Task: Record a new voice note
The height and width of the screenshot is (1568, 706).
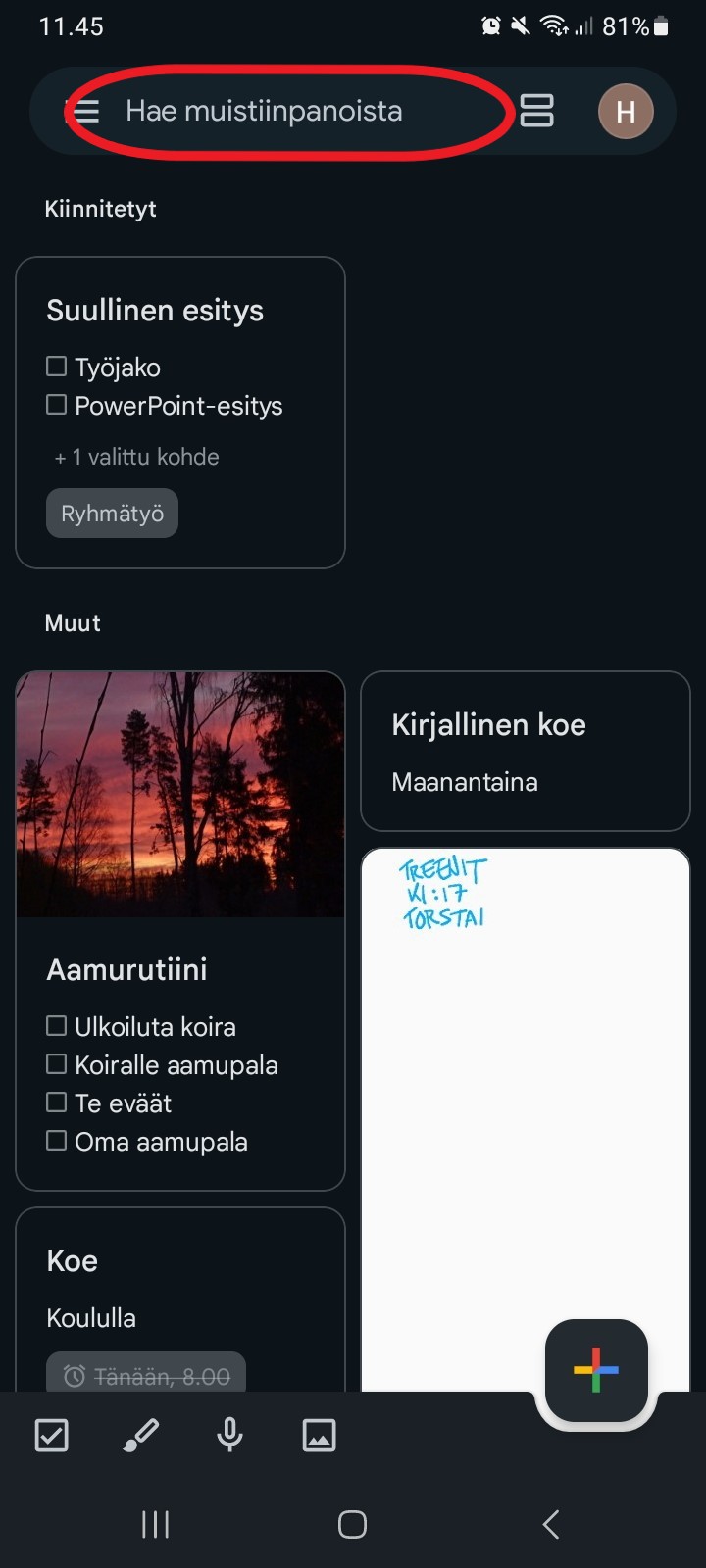Action: pos(229,1436)
